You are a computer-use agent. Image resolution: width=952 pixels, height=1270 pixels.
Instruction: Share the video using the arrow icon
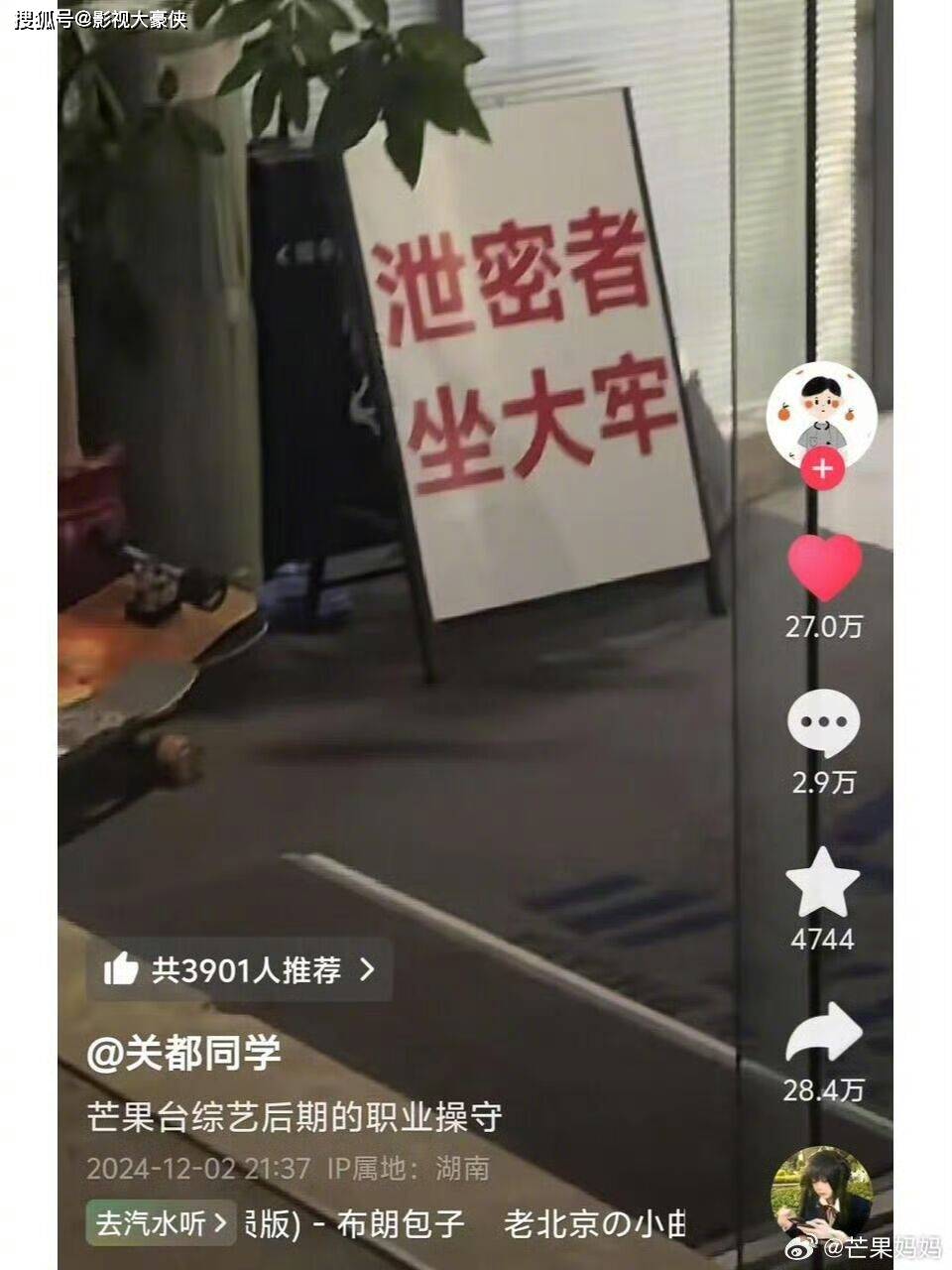click(x=823, y=1035)
